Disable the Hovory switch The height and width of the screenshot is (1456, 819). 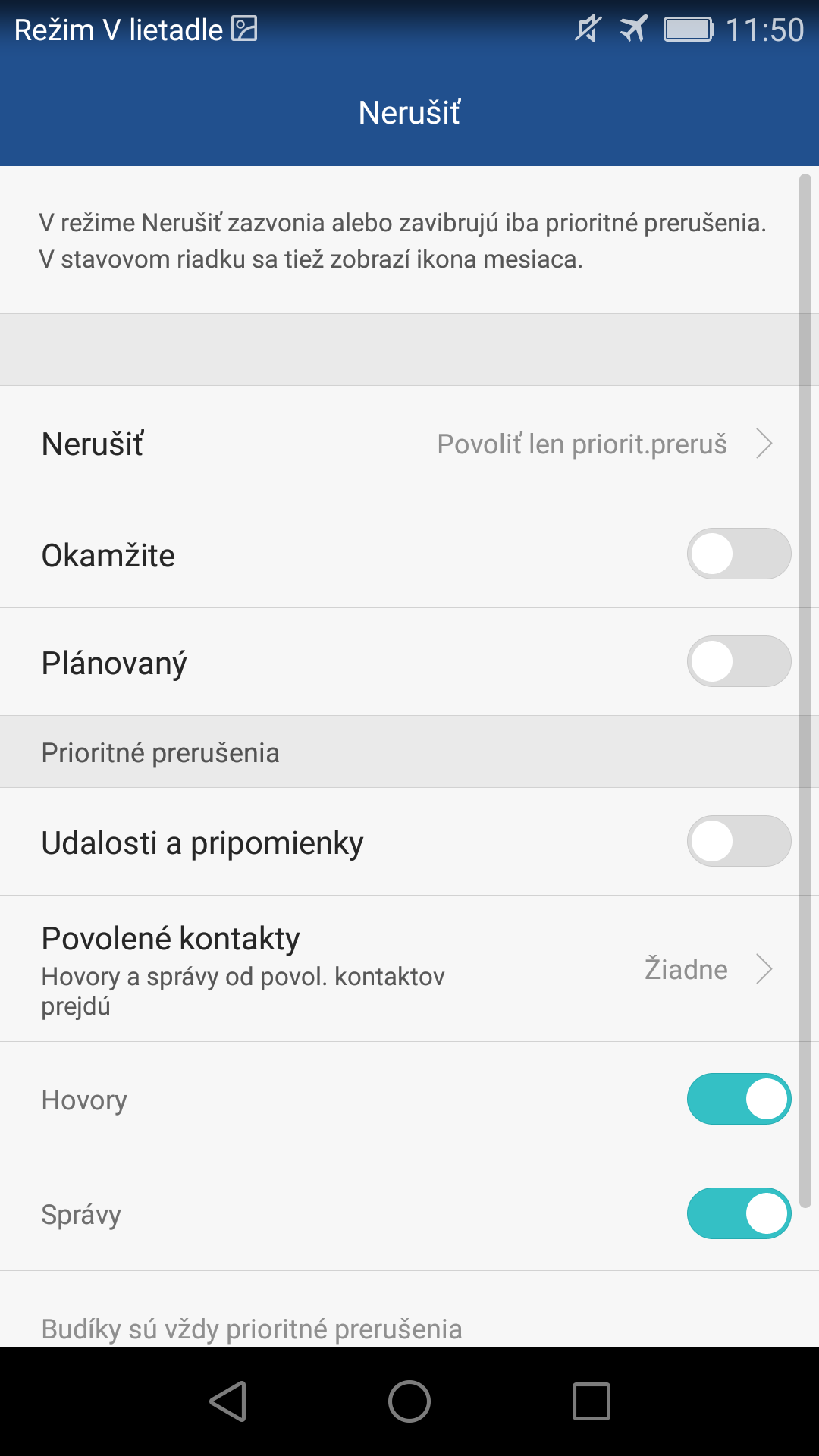point(739,1100)
